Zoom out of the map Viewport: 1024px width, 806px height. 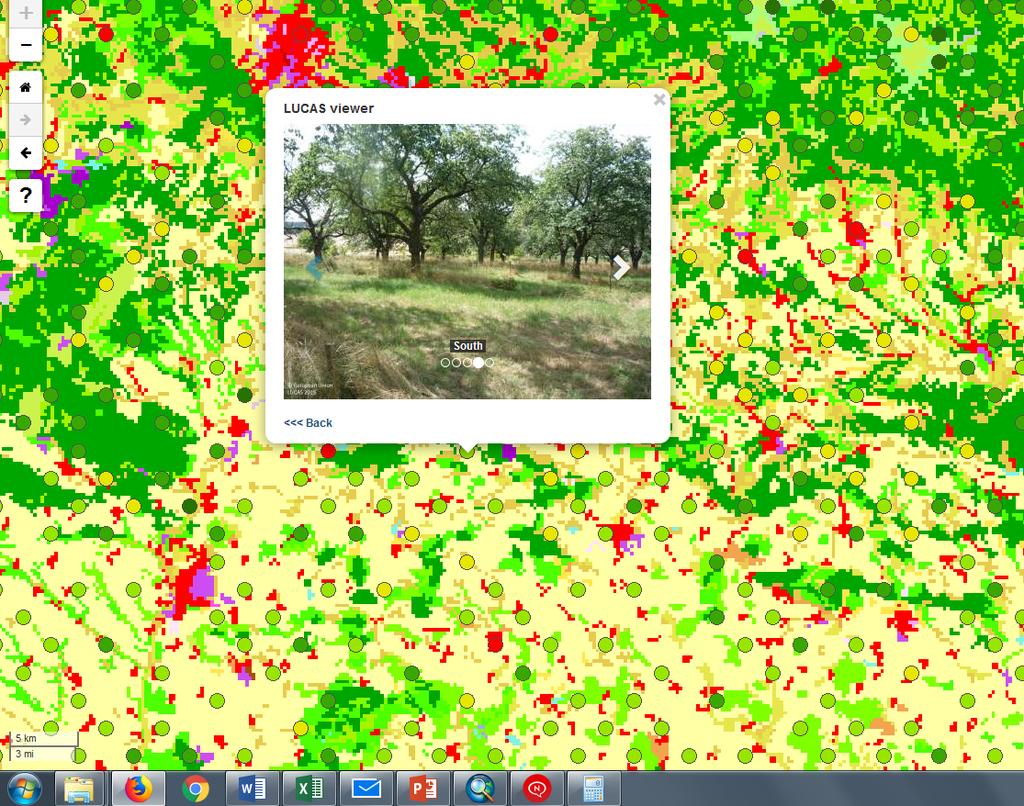[25, 45]
